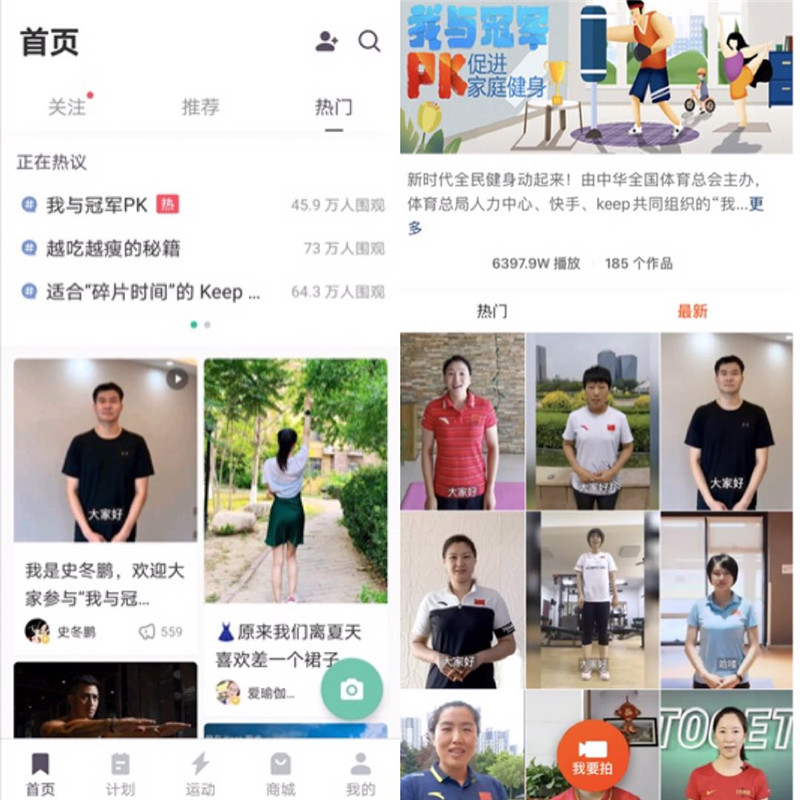Open the hot topic 我与冠军PK
Viewport: 800px width, 800px height.
point(97,205)
